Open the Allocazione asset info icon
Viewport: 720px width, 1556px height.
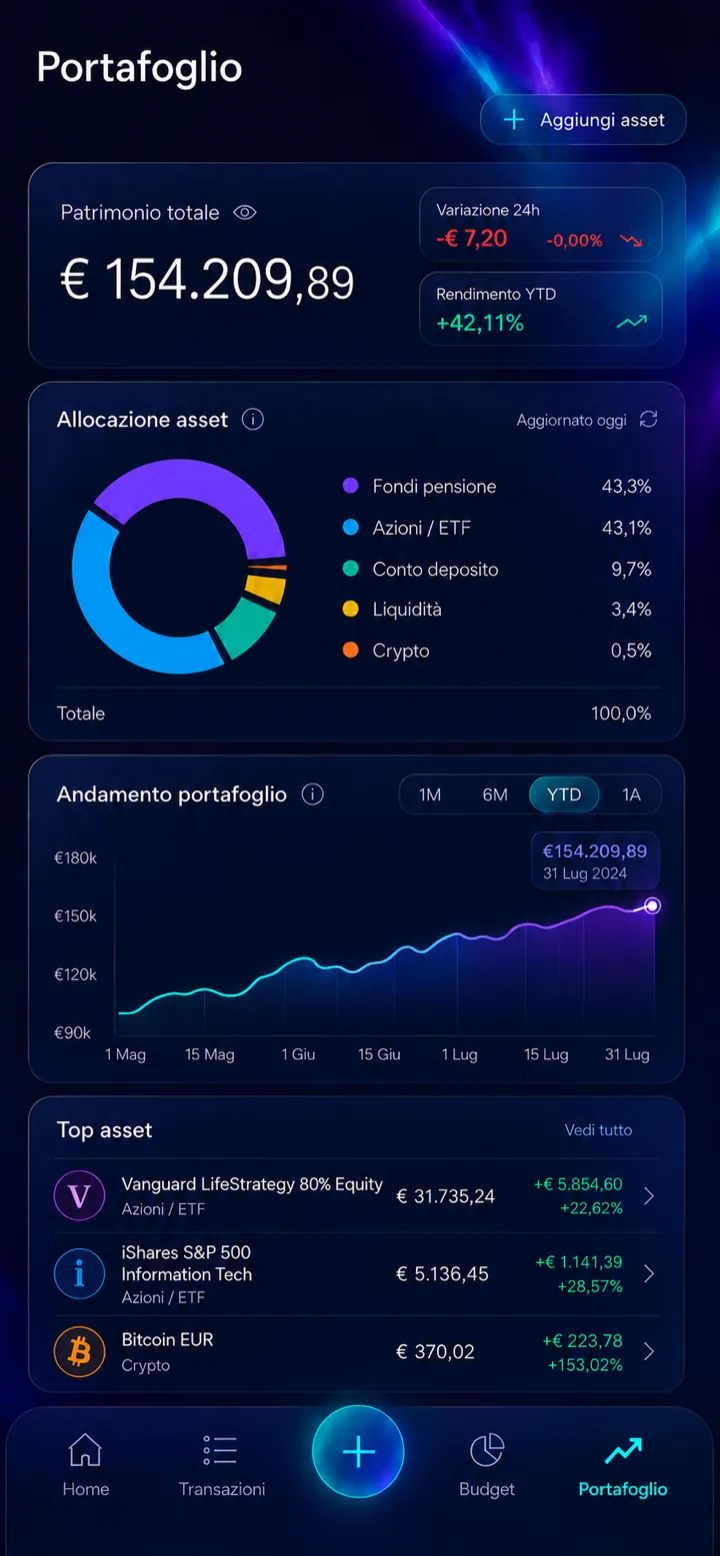coord(253,420)
